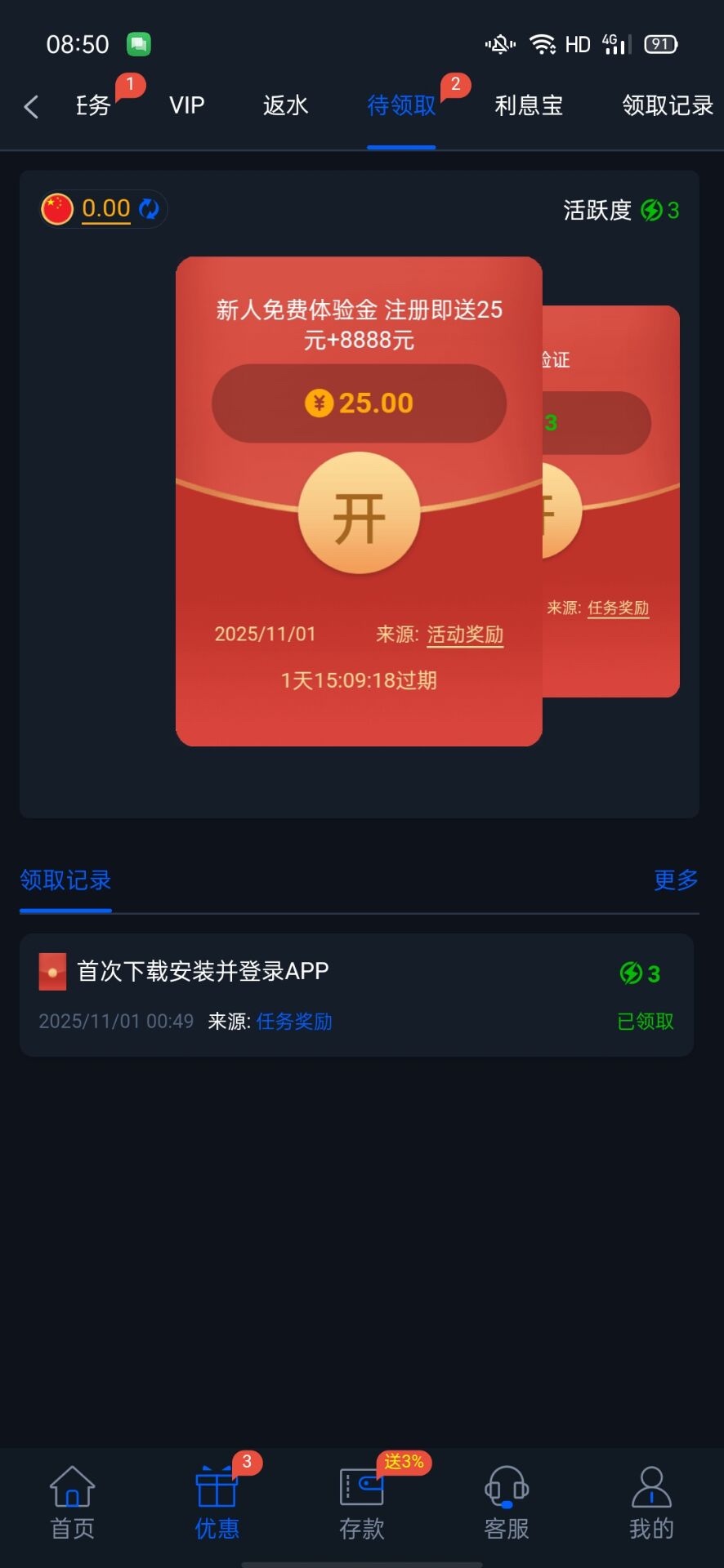
Task: Tap the record's blue 任务奖励 link
Action: click(294, 1022)
